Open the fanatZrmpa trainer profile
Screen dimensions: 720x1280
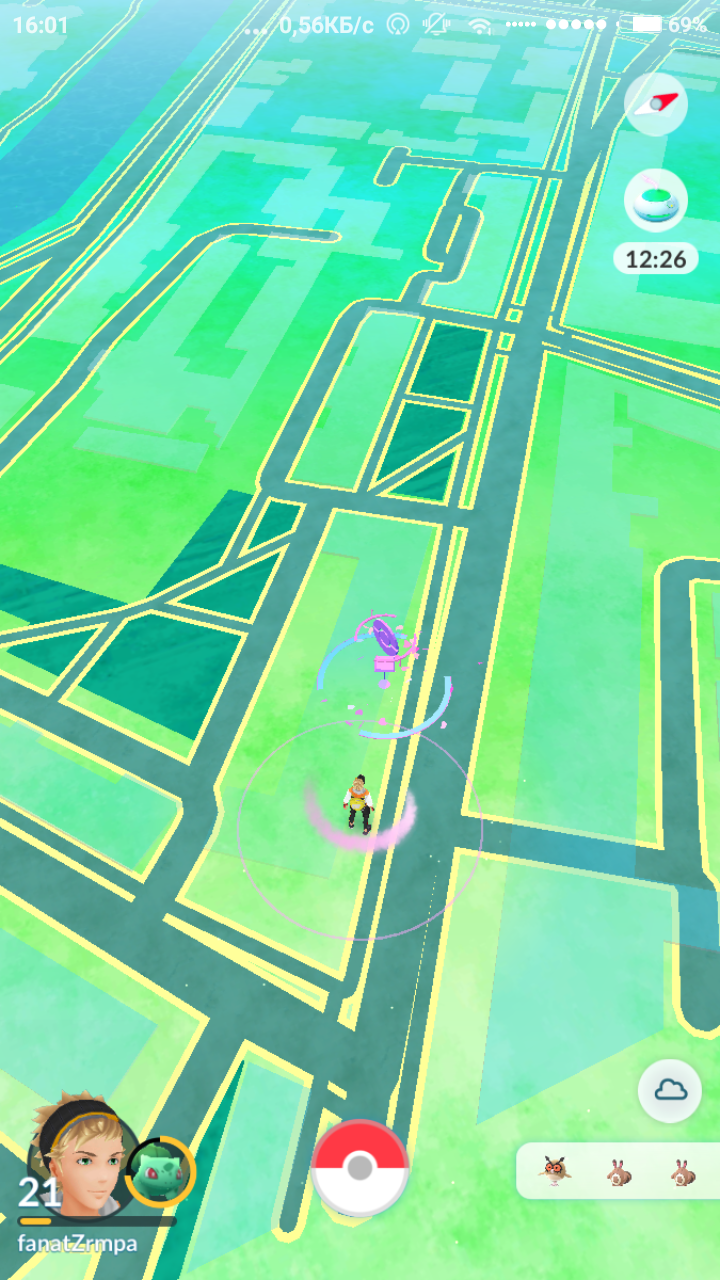82,1160
